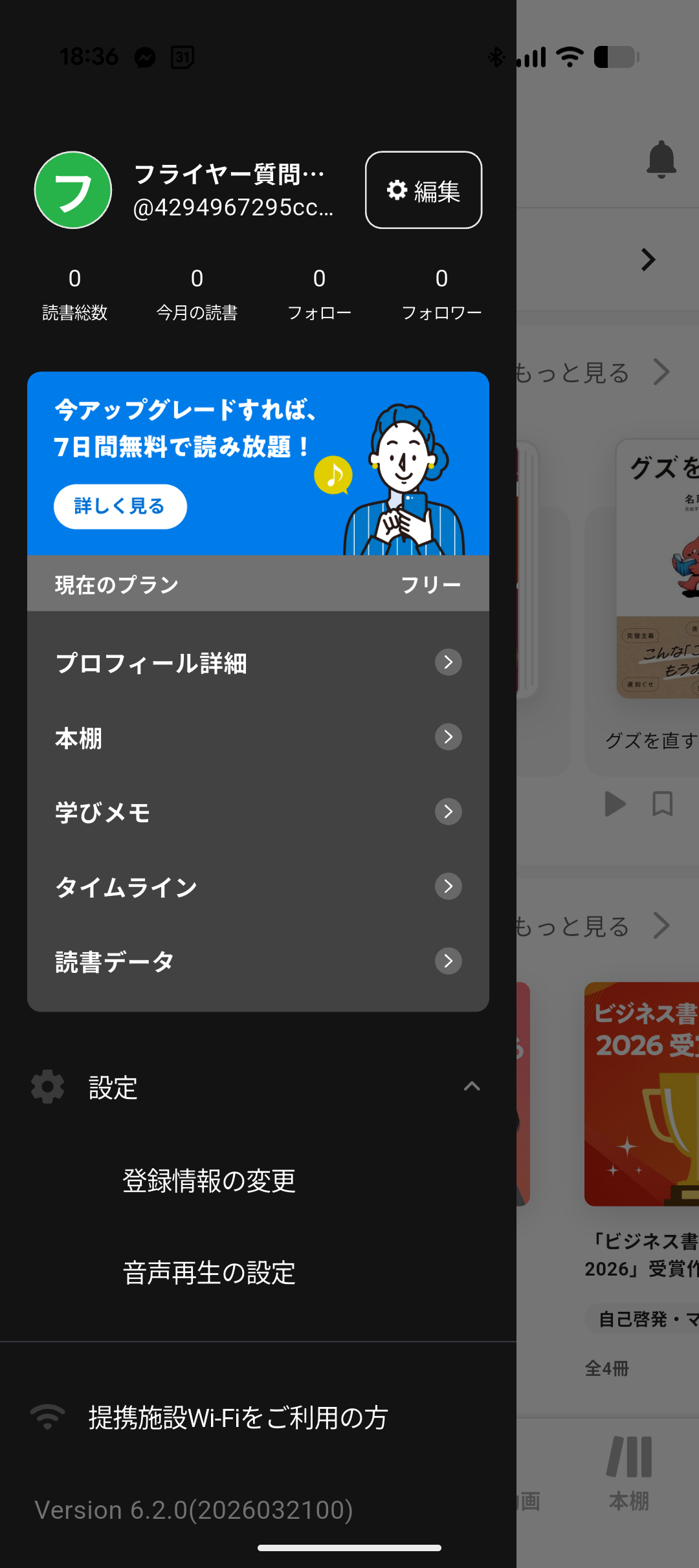Viewport: 699px width, 1568px height.
Task: Collapse the 設定 section via its chevron
Action: 473,1086
